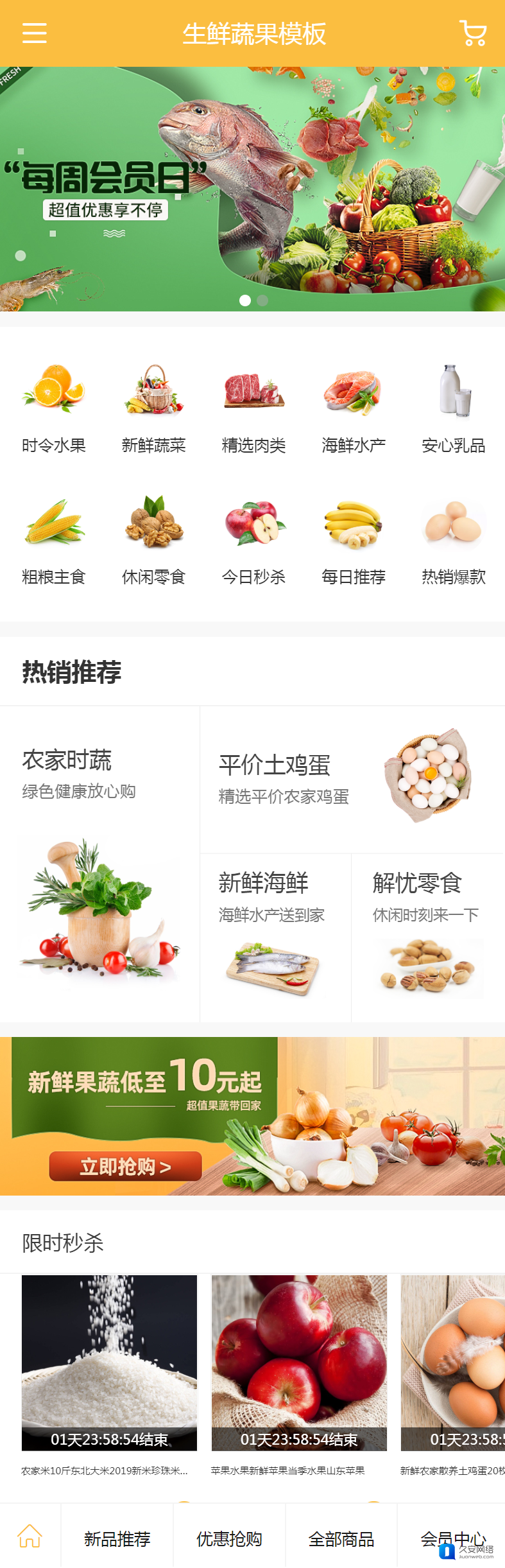Switch to 新品推荐 tab
The height and width of the screenshot is (1568, 505).
117,1538
